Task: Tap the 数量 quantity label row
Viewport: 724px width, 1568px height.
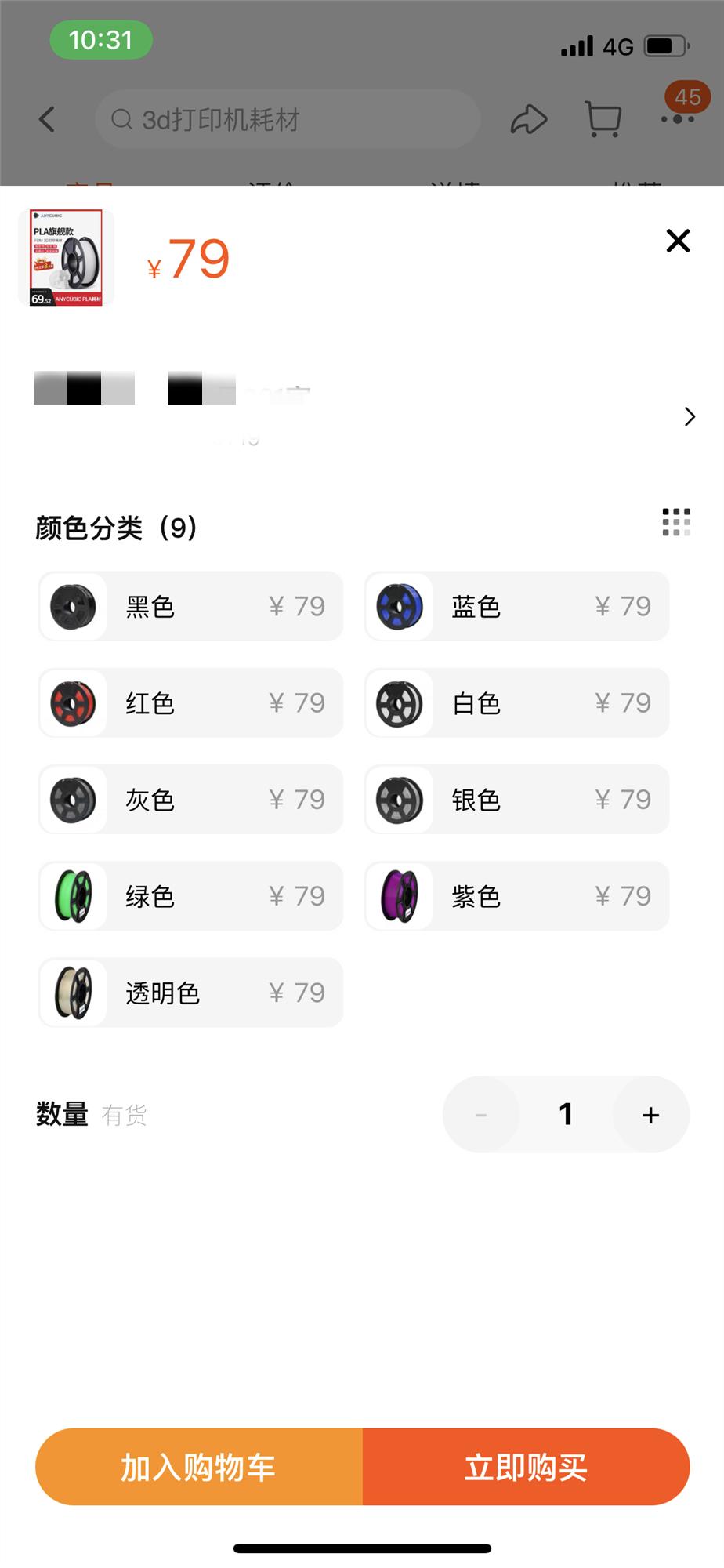Action: coord(60,1113)
